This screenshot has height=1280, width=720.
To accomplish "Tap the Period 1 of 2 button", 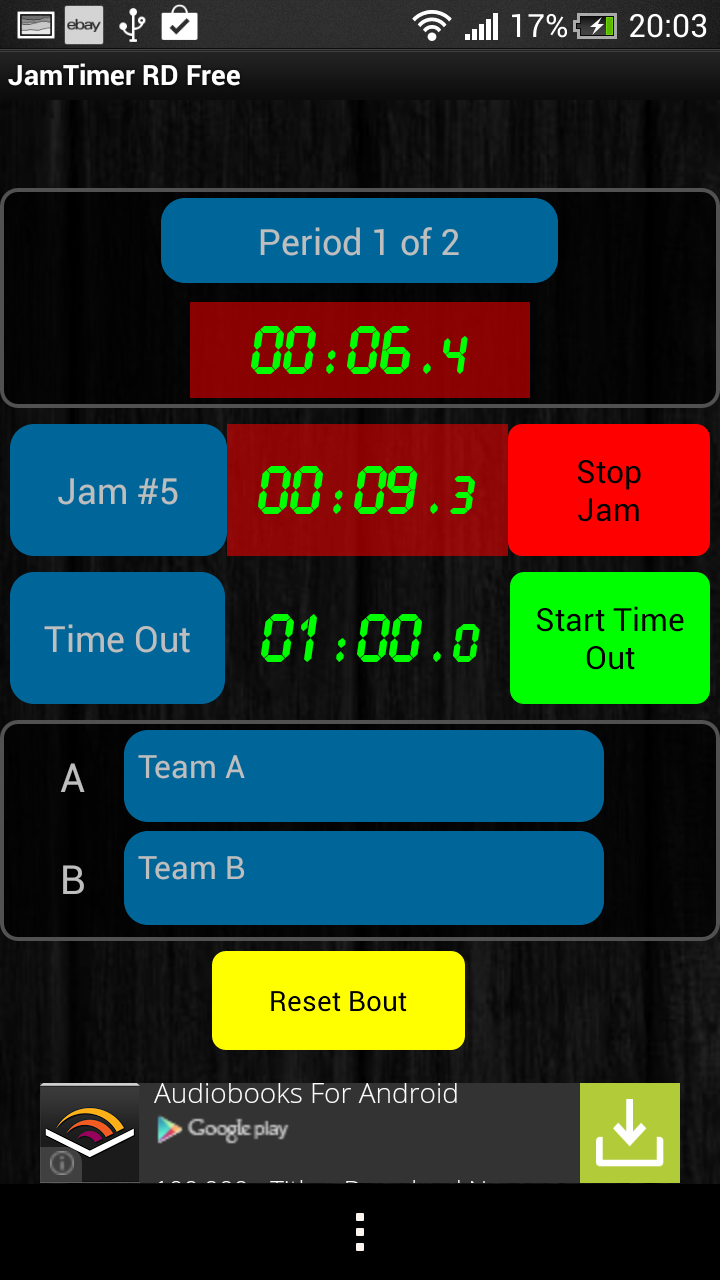I will pyautogui.click(x=359, y=240).
